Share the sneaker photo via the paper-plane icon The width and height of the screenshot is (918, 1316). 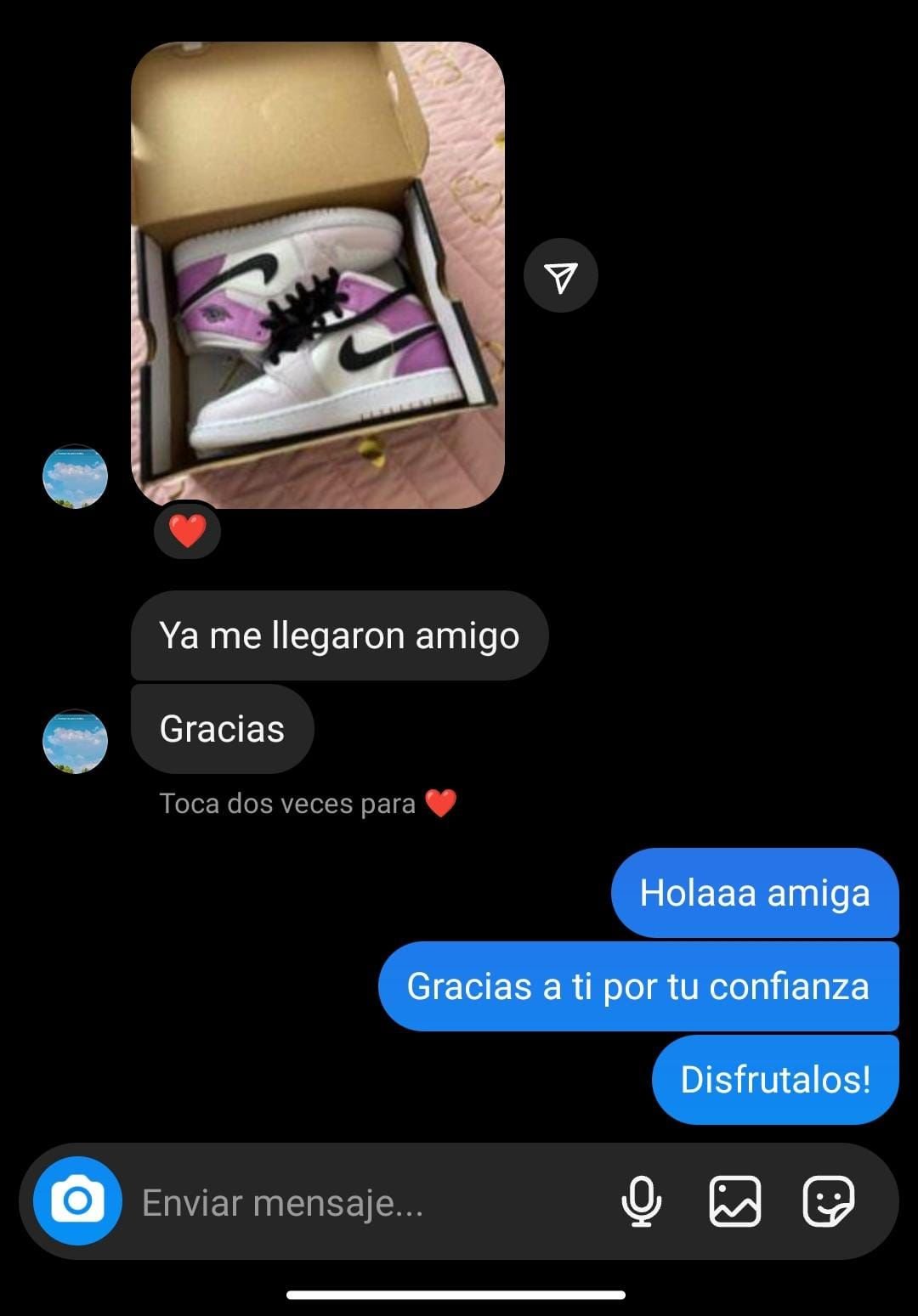point(560,276)
